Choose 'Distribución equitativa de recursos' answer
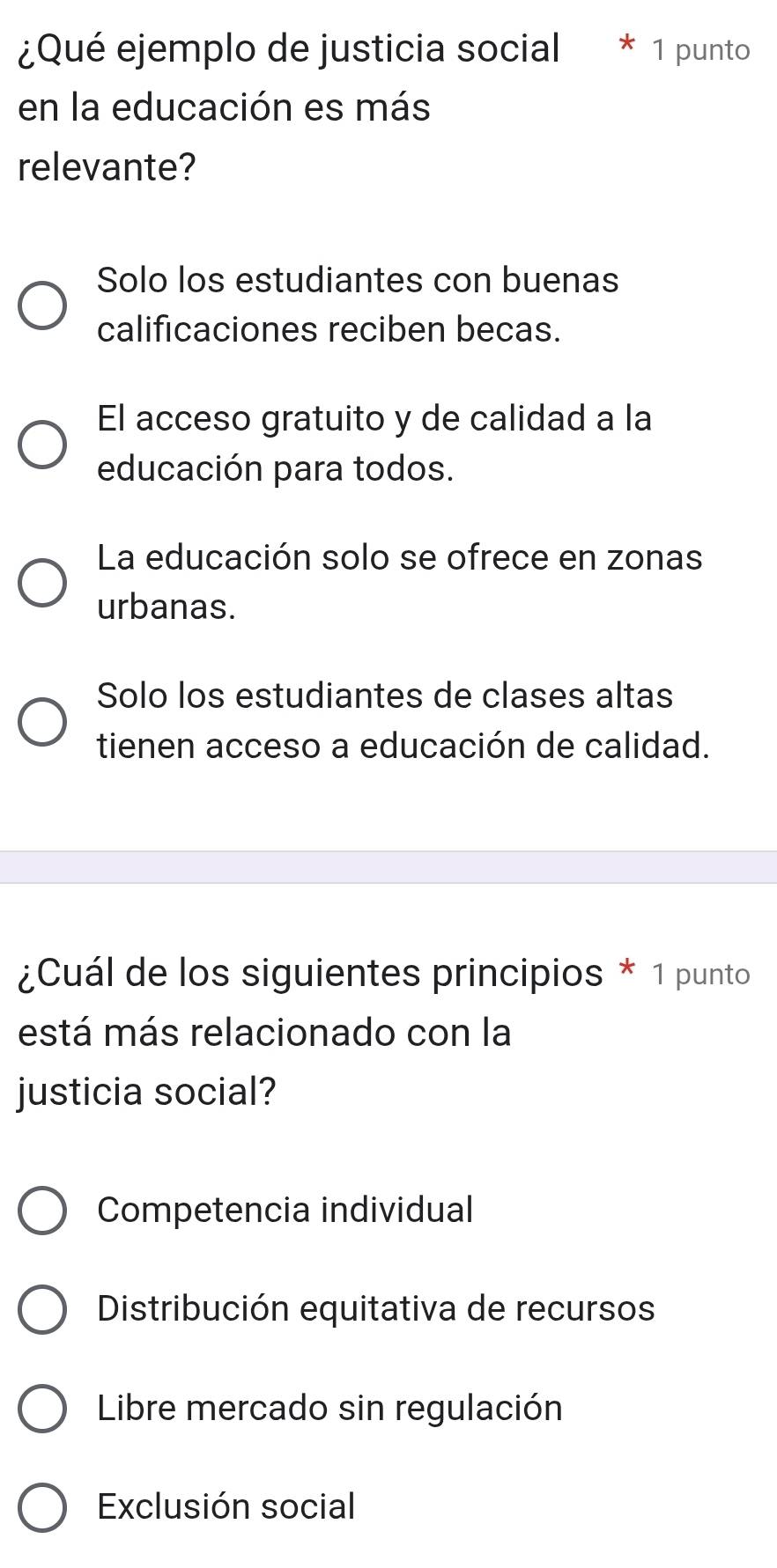 coord(41,1309)
